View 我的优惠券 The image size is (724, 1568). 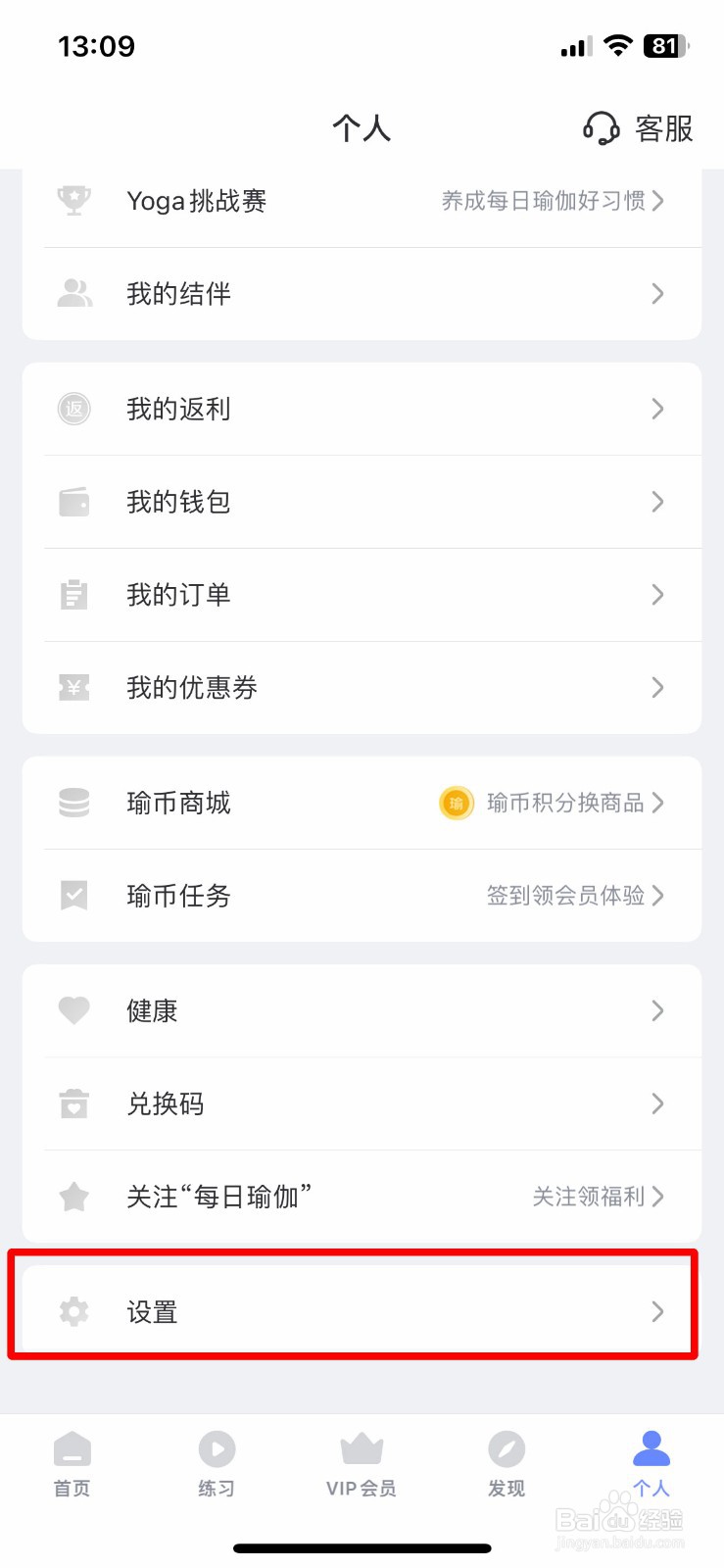coord(362,688)
